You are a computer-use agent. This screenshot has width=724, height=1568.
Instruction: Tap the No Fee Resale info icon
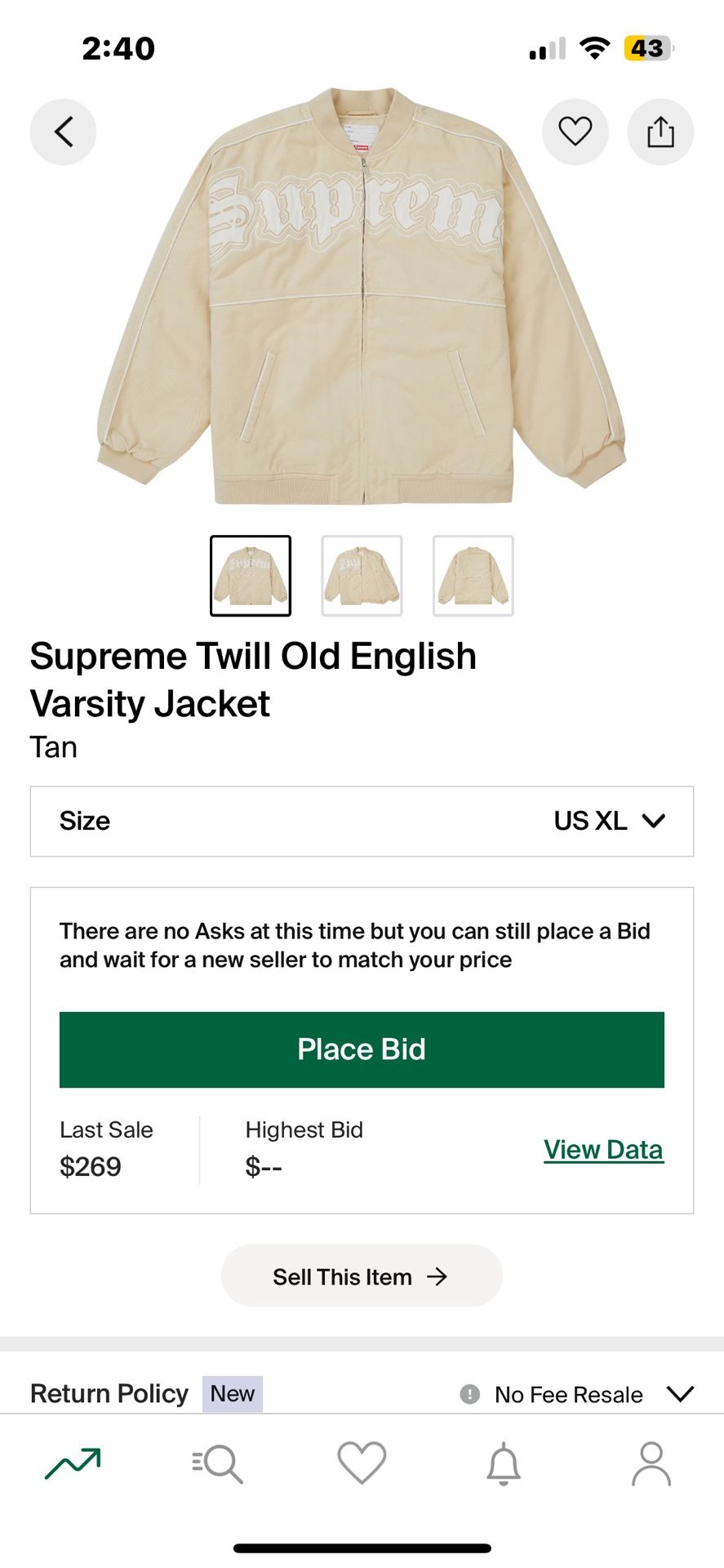pyautogui.click(x=472, y=1394)
